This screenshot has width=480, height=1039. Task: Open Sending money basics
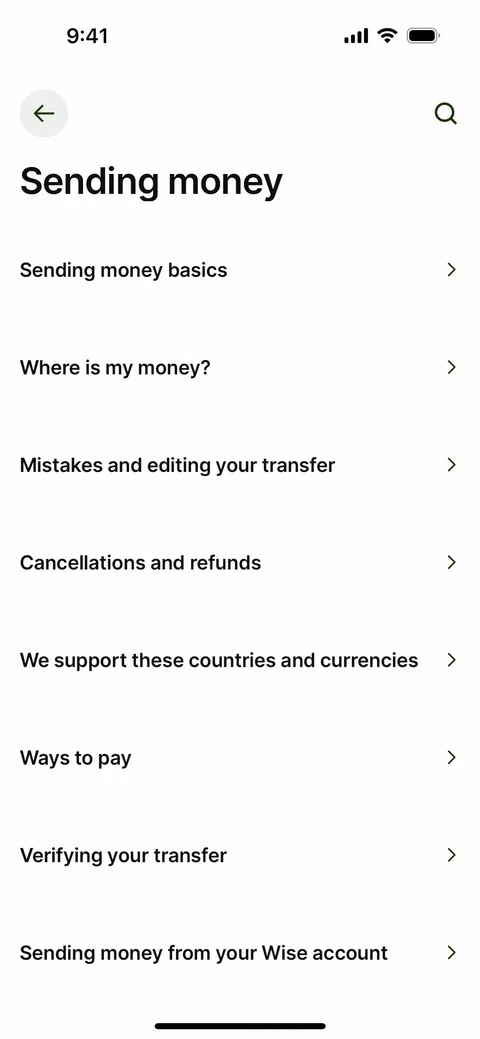click(240, 270)
